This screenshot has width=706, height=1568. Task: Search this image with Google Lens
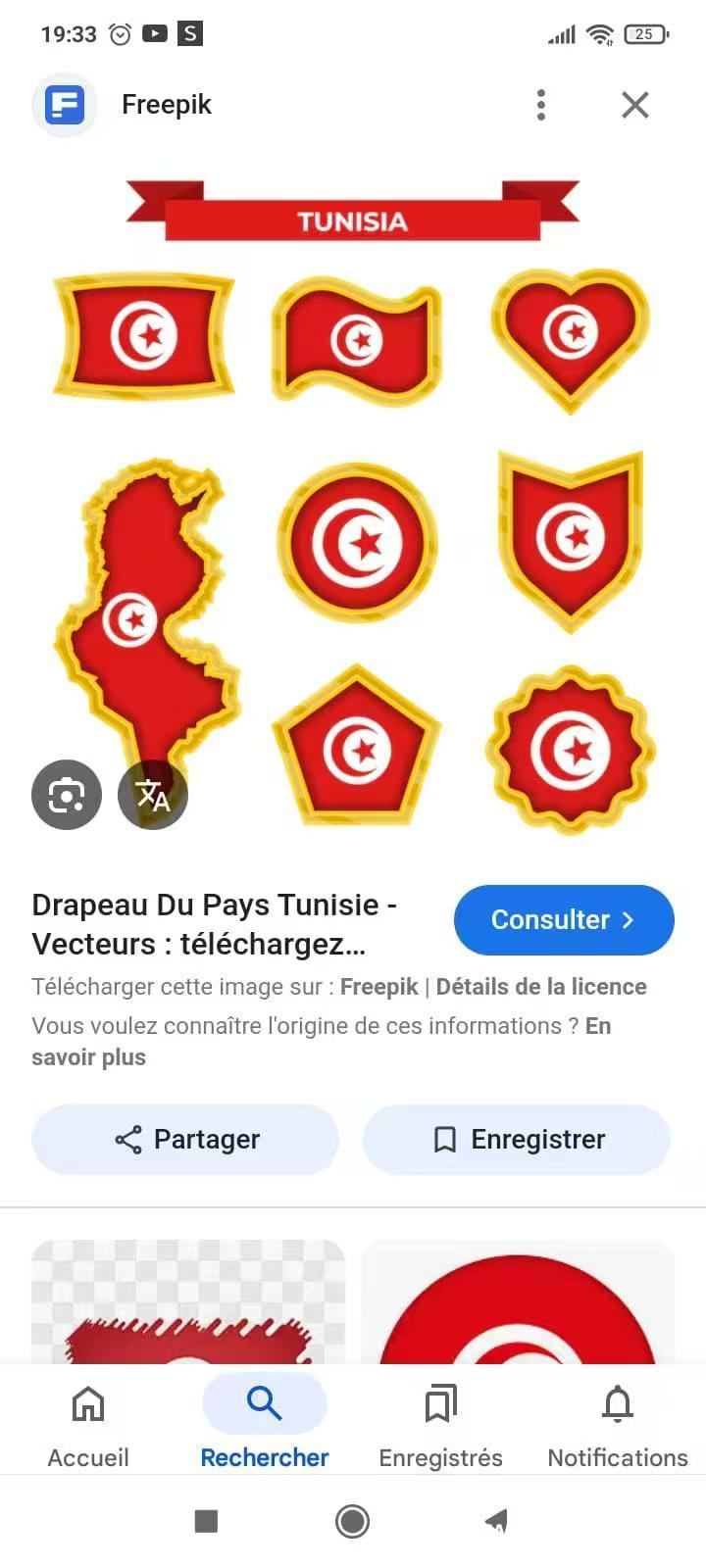(67, 794)
